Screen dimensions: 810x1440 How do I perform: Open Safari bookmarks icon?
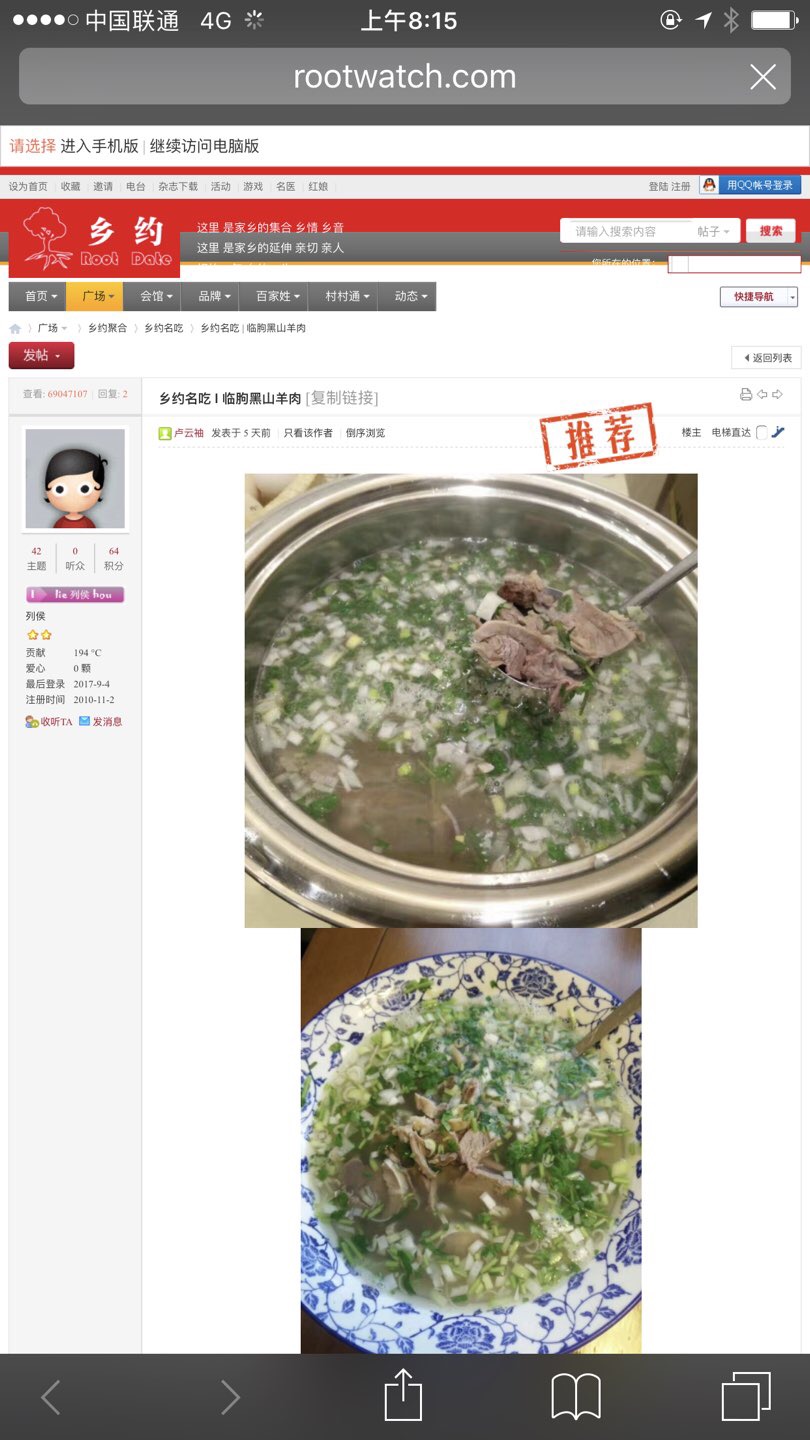[x=576, y=1396]
